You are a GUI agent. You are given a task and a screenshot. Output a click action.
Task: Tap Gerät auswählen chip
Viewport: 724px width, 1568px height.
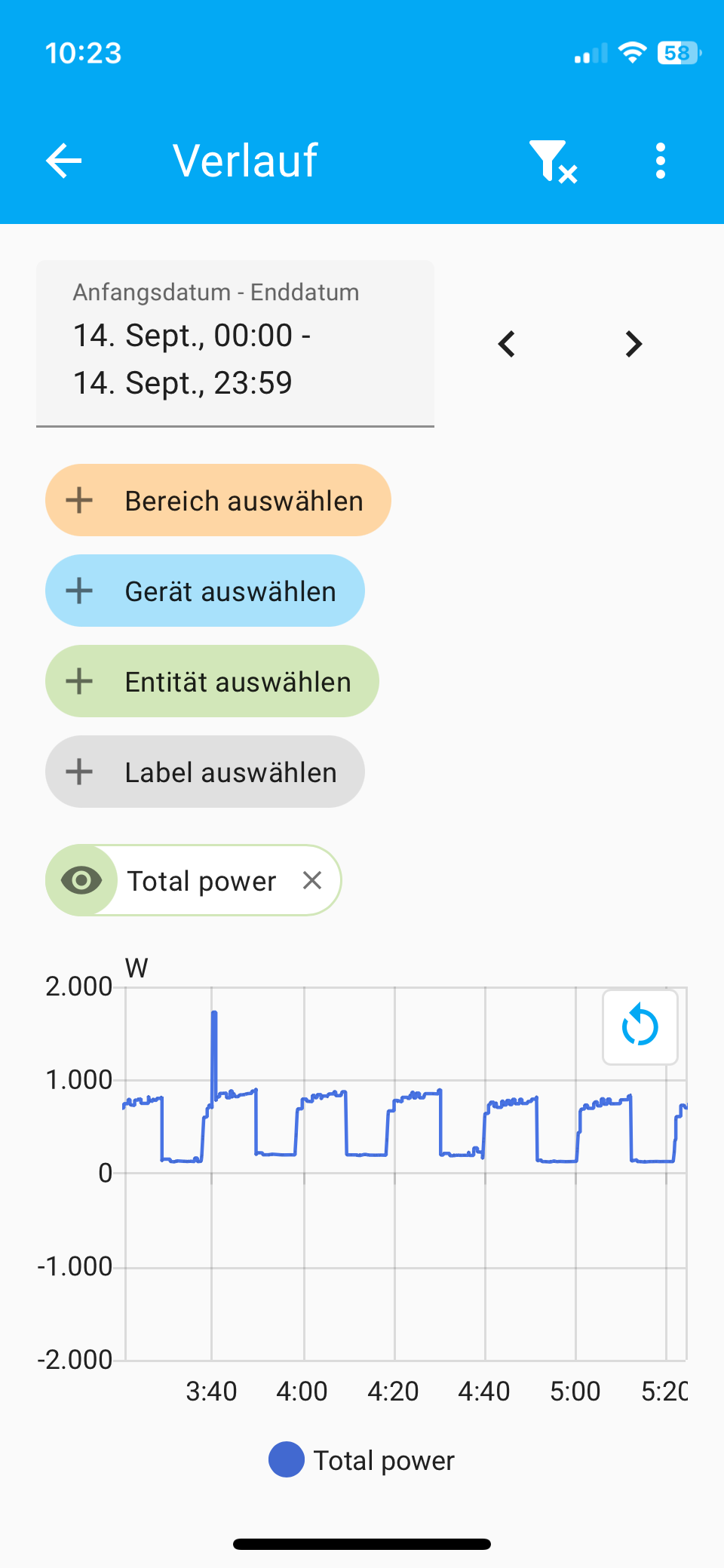(x=205, y=591)
